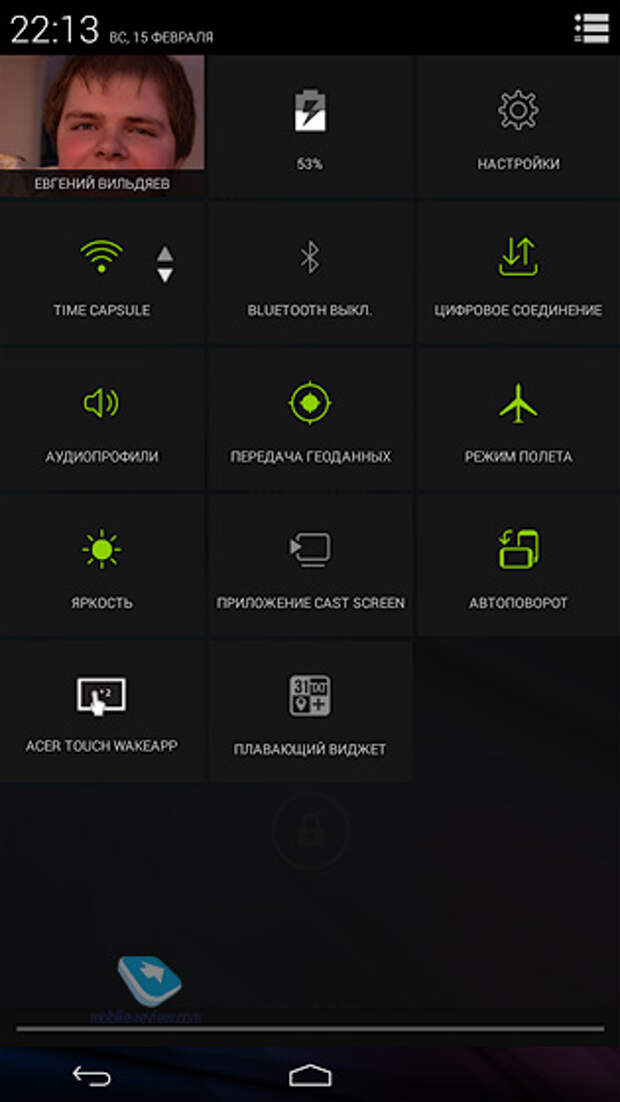The width and height of the screenshot is (620, 1102).
Task: Open Настройки settings tile
Action: point(517,127)
